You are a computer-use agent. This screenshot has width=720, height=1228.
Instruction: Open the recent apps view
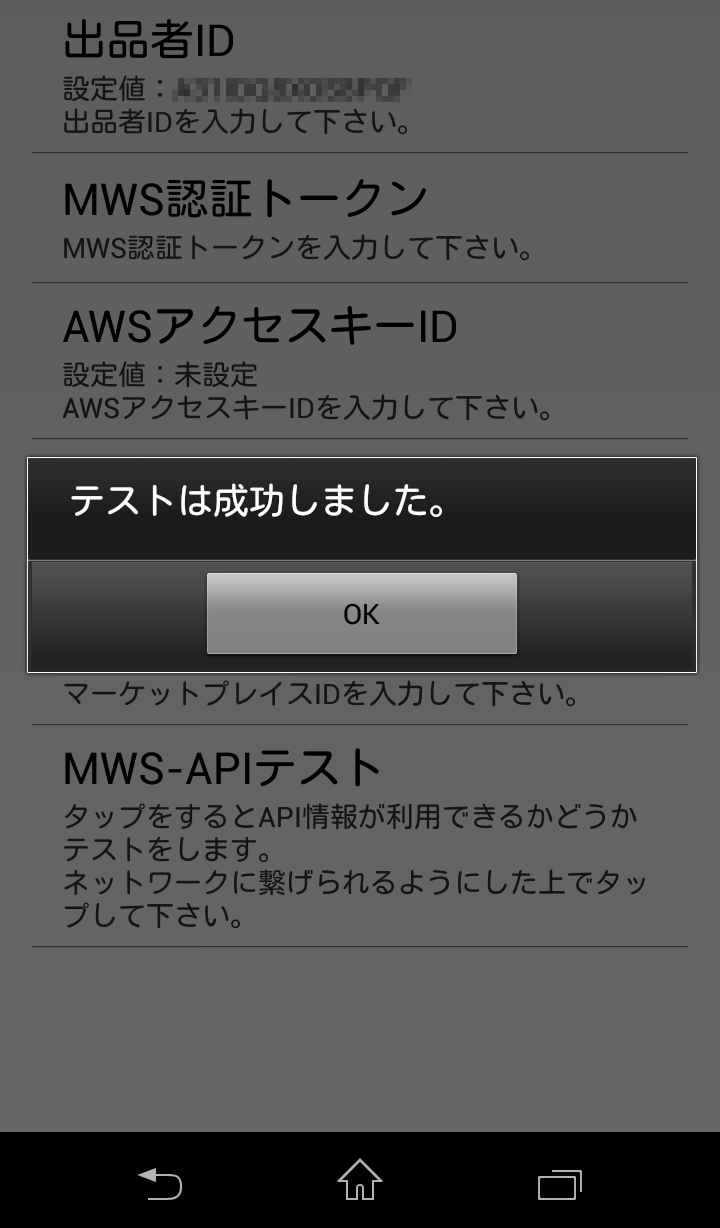point(559,1184)
